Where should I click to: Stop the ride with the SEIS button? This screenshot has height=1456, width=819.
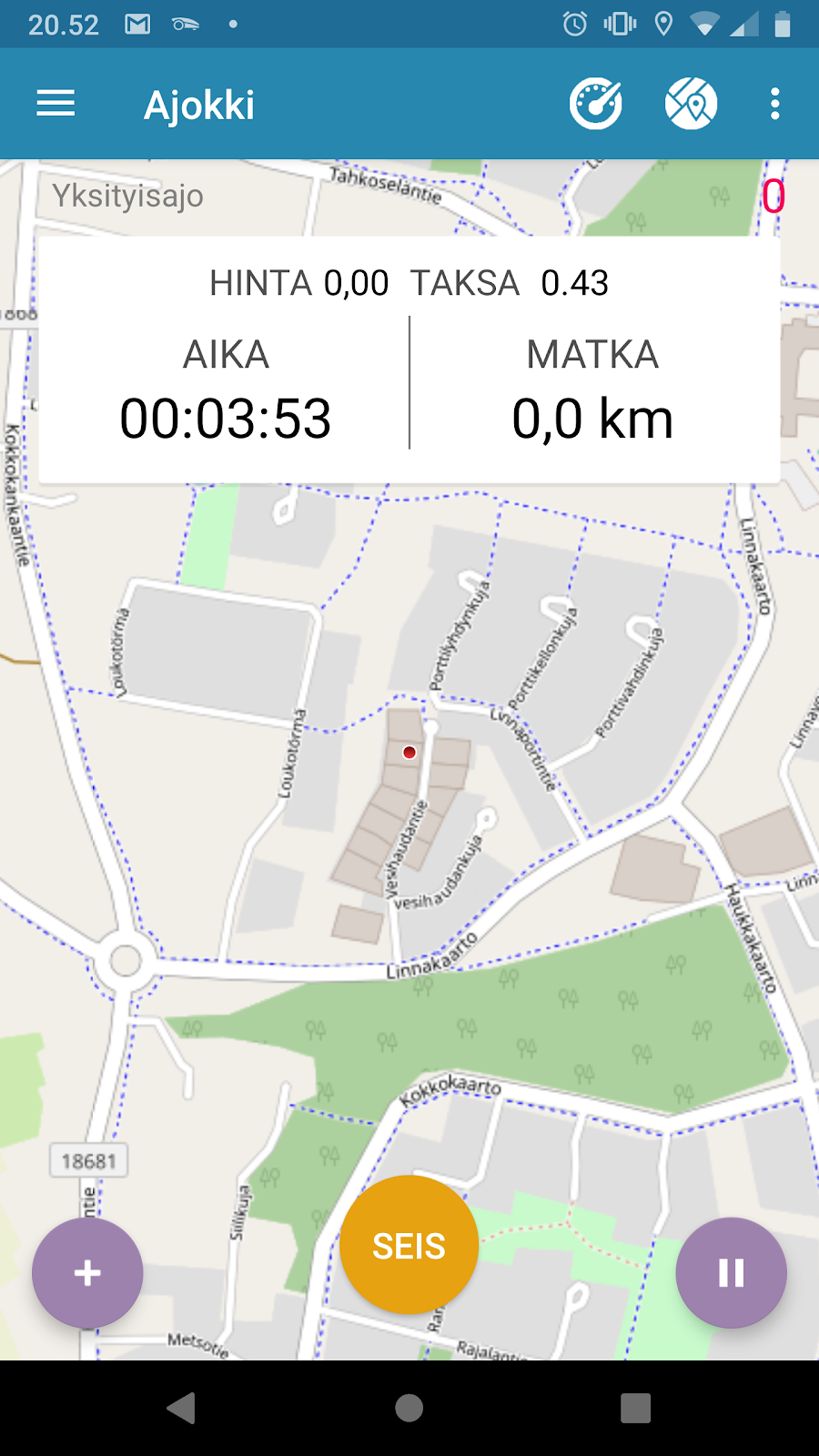409,1245
